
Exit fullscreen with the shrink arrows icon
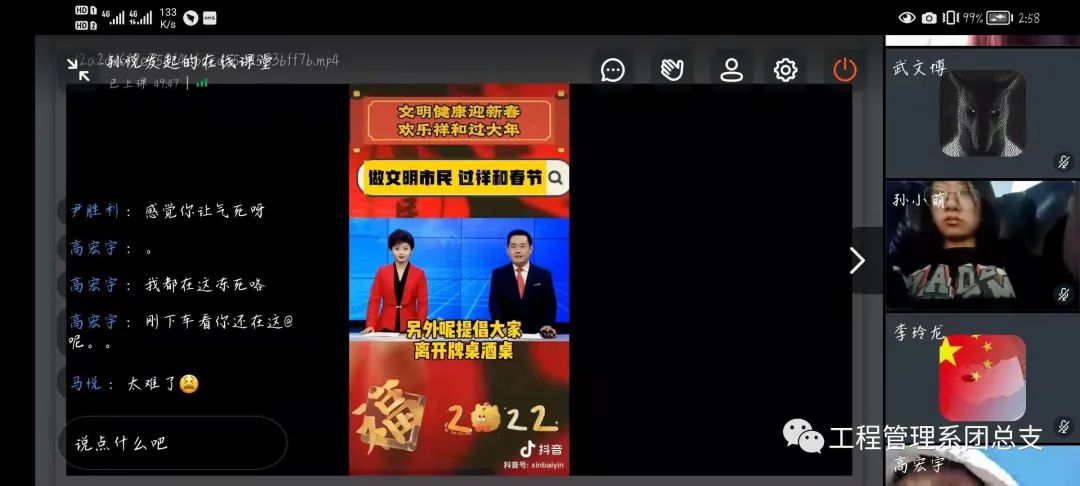[x=78, y=69]
